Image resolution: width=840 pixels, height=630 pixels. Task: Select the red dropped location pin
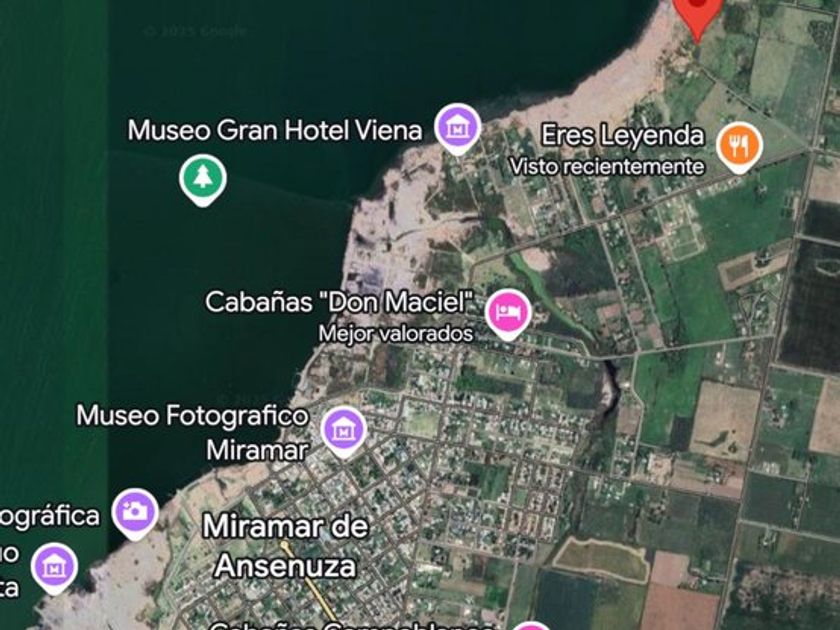point(698,15)
